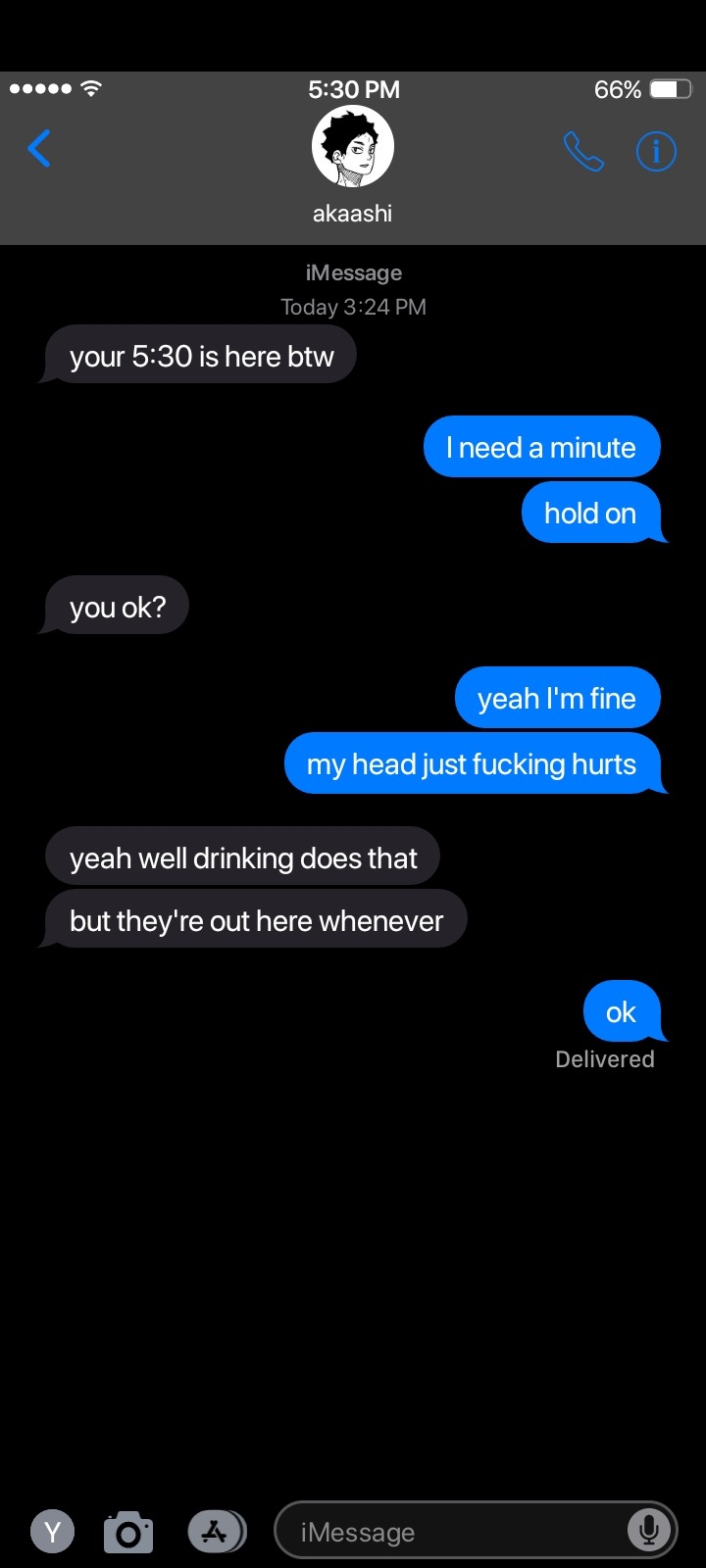Image resolution: width=706 pixels, height=1568 pixels.
Task: Go back to the messages list
Action: tap(40, 150)
